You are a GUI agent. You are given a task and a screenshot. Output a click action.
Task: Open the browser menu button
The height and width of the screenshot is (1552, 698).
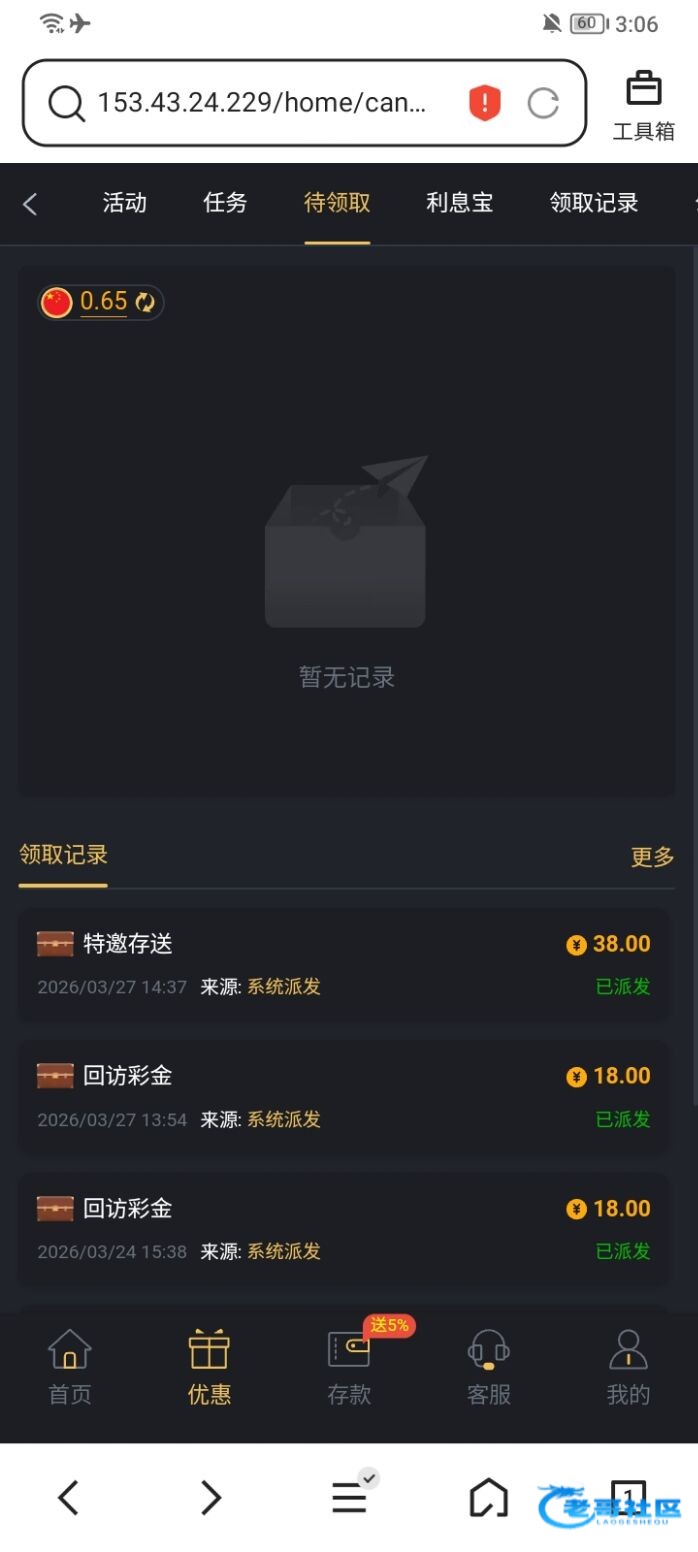click(x=349, y=1498)
